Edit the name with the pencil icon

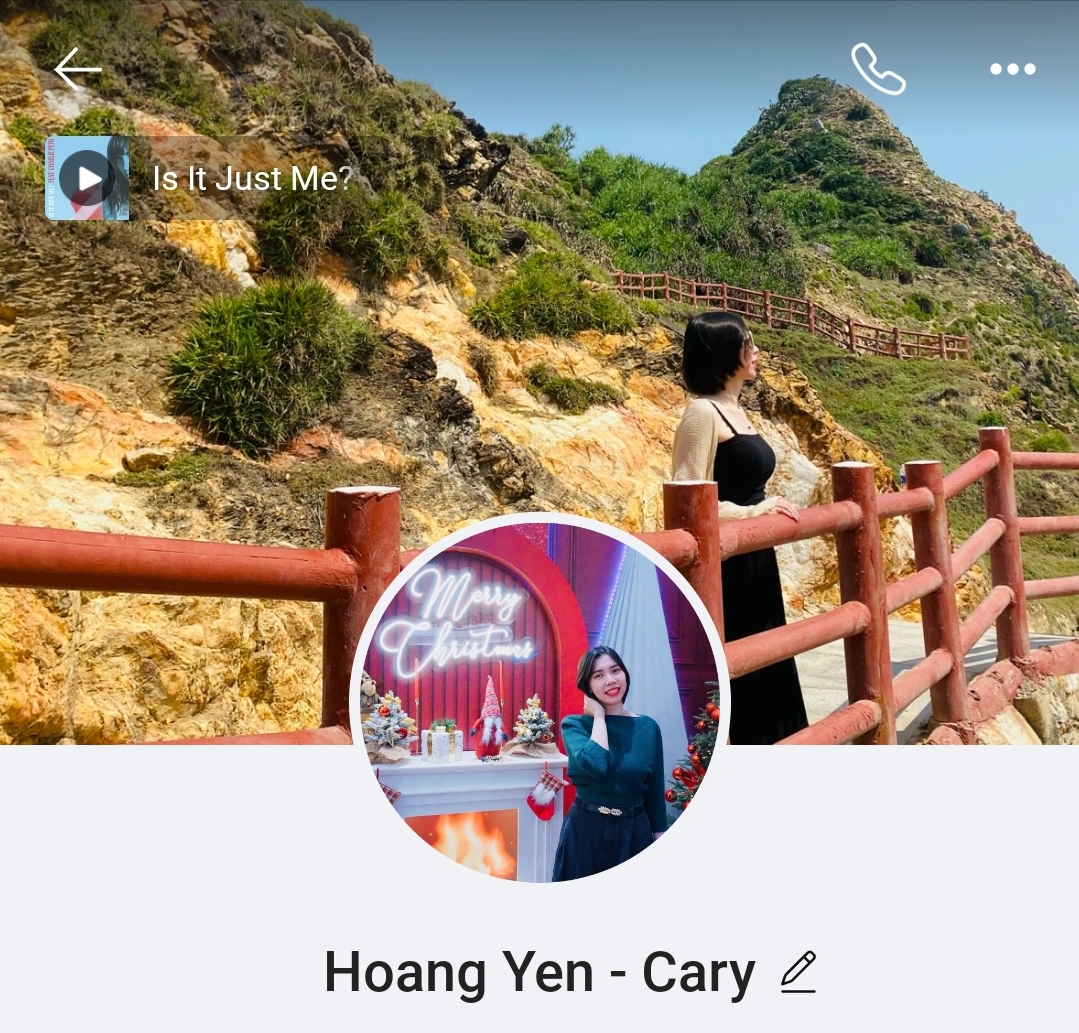coord(798,972)
